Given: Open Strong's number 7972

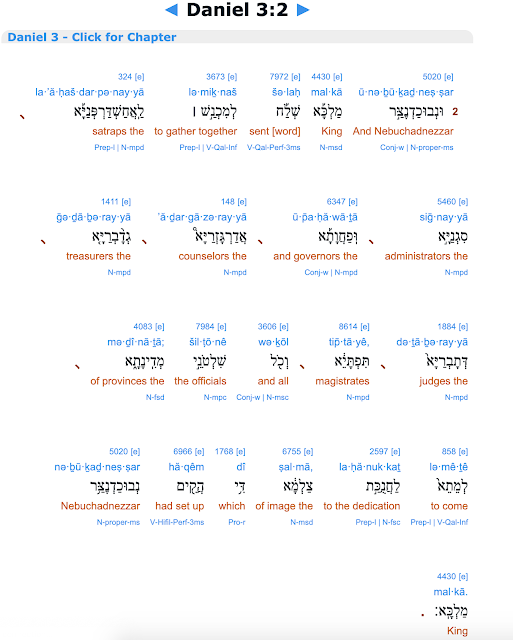Looking at the screenshot, I should pyautogui.click(x=279, y=77).
